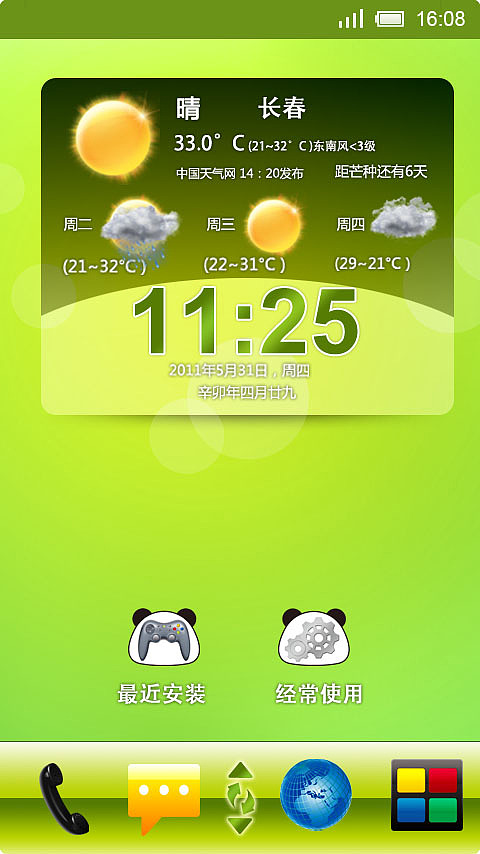The image size is (480, 854).
Task: Open the colored squares app drawer
Action: 427,795
